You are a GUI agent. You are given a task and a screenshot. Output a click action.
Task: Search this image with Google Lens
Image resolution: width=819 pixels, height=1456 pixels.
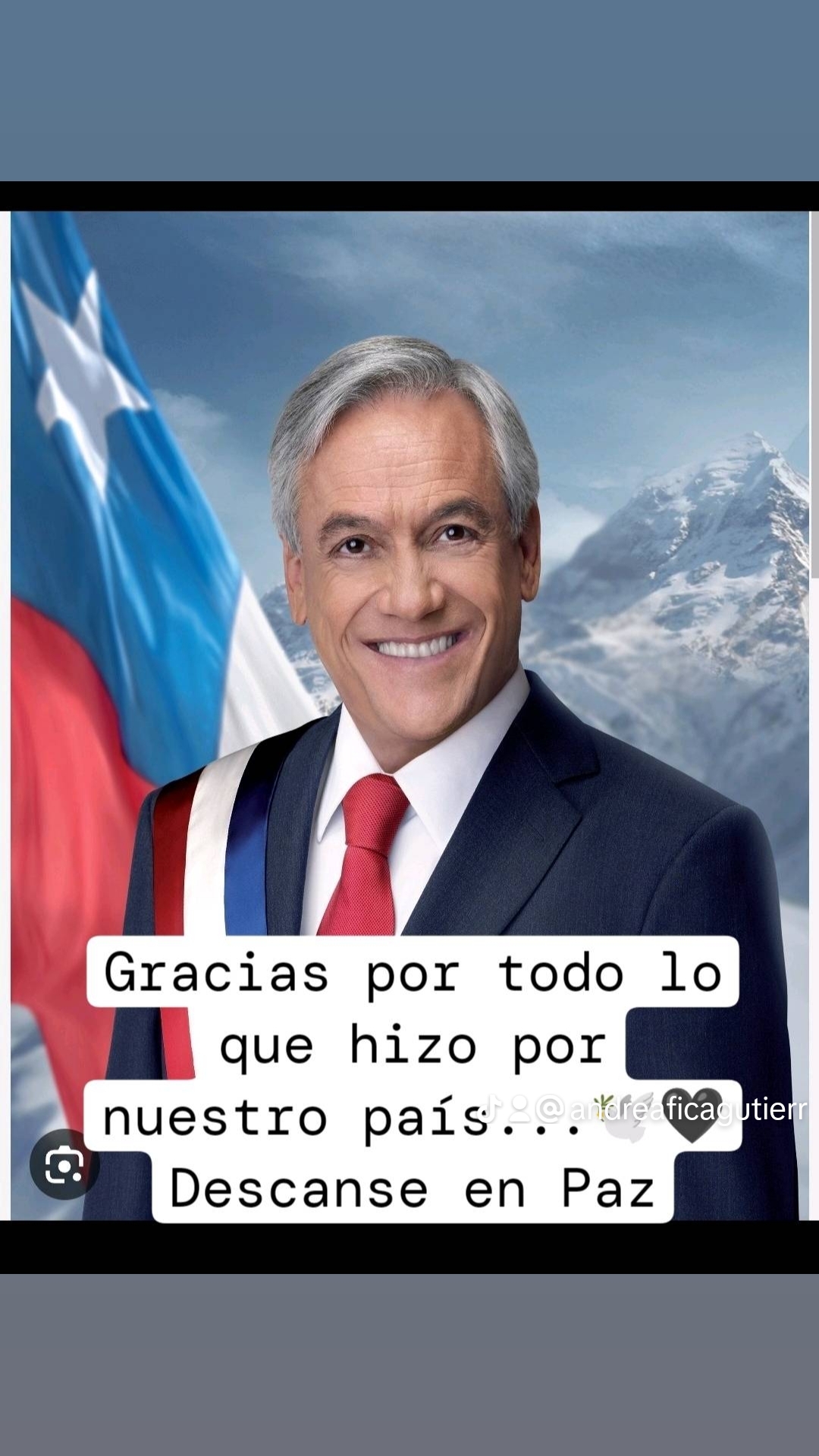[x=64, y=1164]
